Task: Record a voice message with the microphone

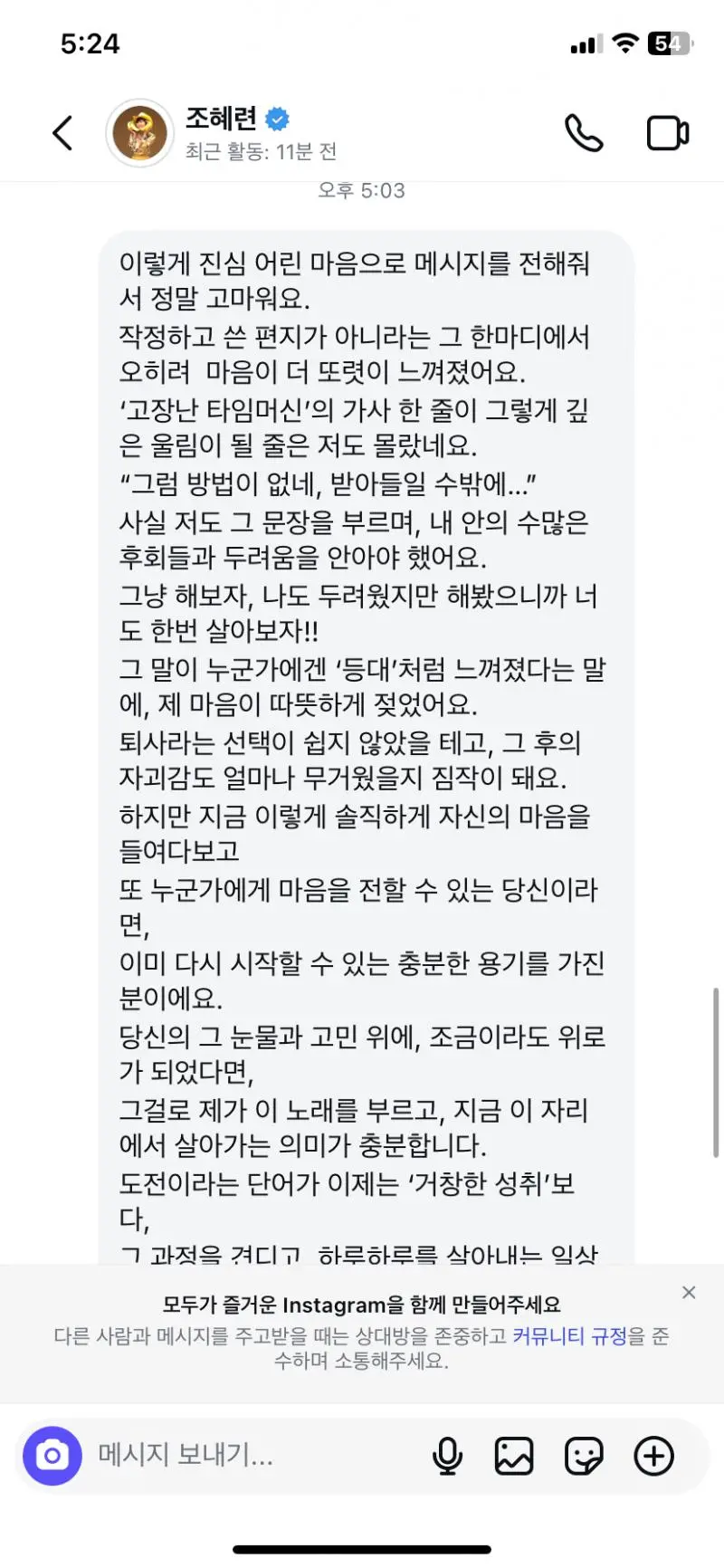Action: [447, 1456]
